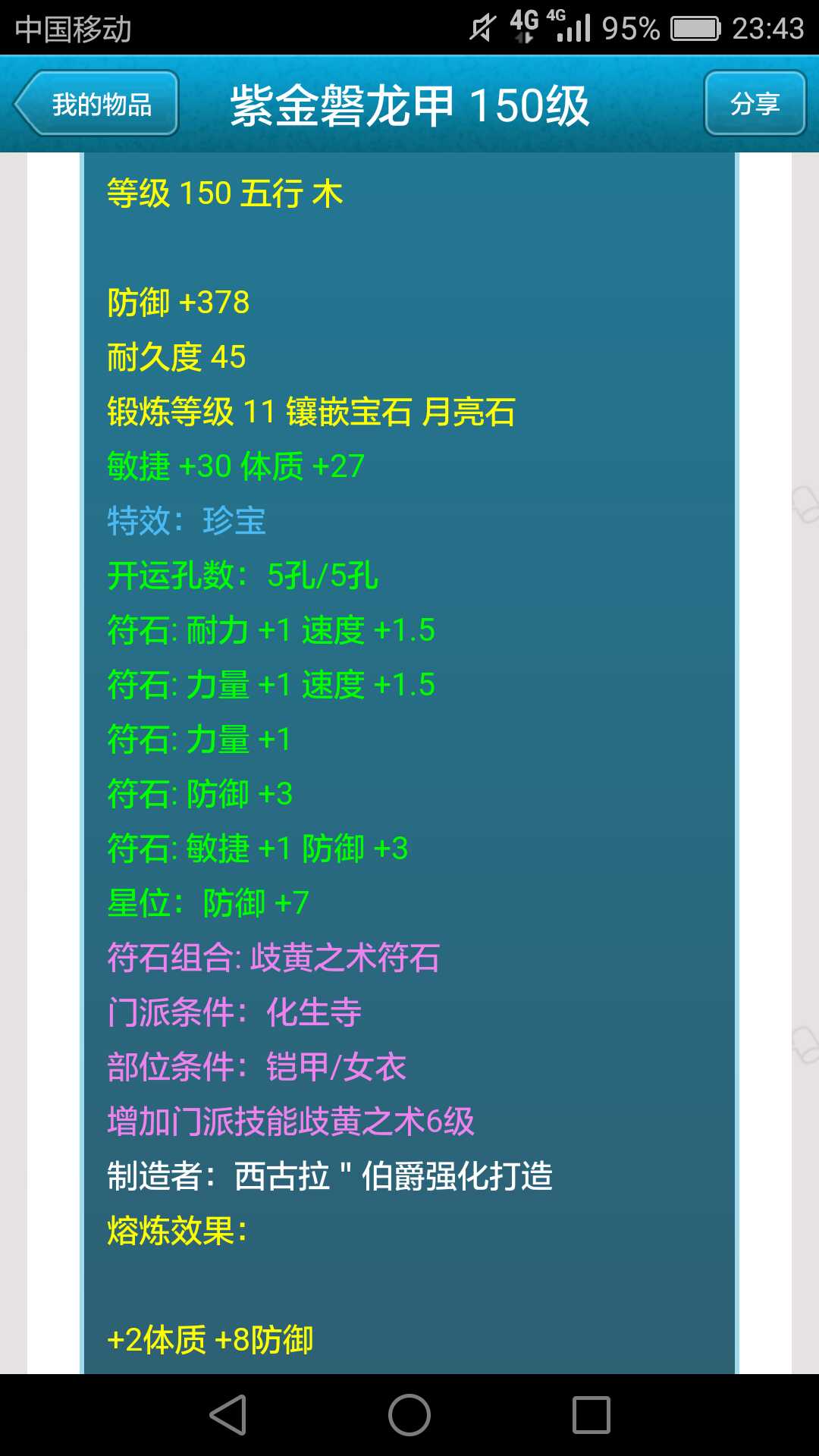819x1456 pixels.
Task: Open recent apps
Action: tap(591, 1415)
